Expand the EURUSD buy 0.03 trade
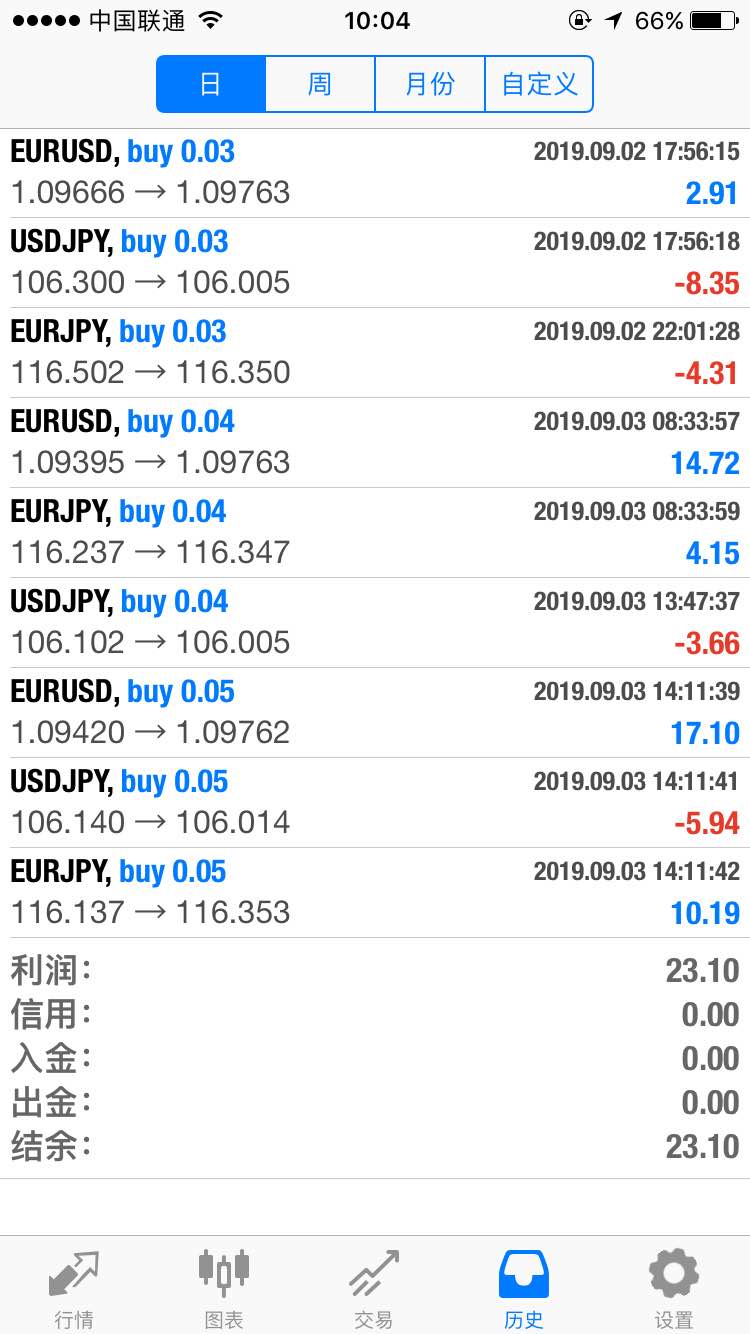The height and width of the screenshot is (1334, 750). (x=375, y=173)
